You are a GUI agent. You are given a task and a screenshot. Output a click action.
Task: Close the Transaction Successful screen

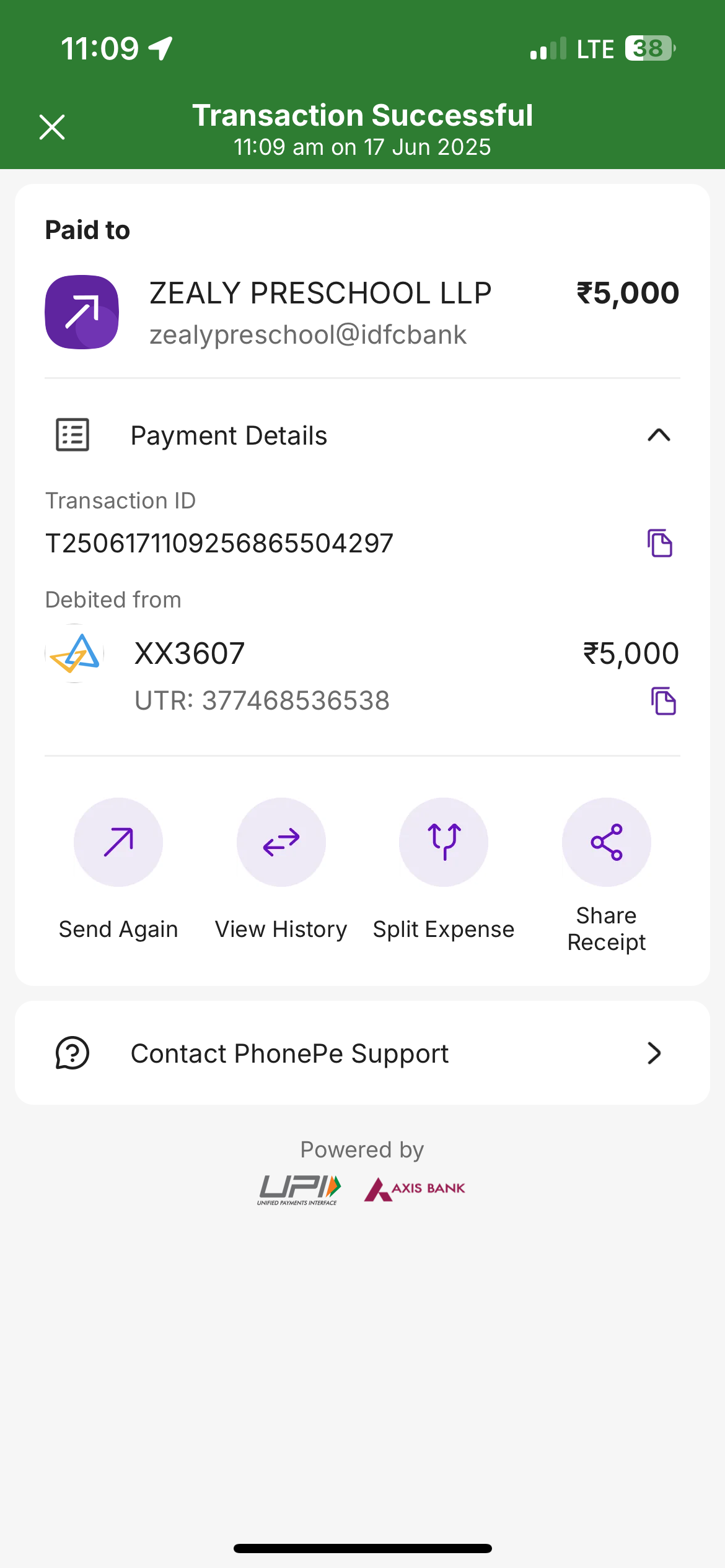pyautogui.click(x=52, y=128)
